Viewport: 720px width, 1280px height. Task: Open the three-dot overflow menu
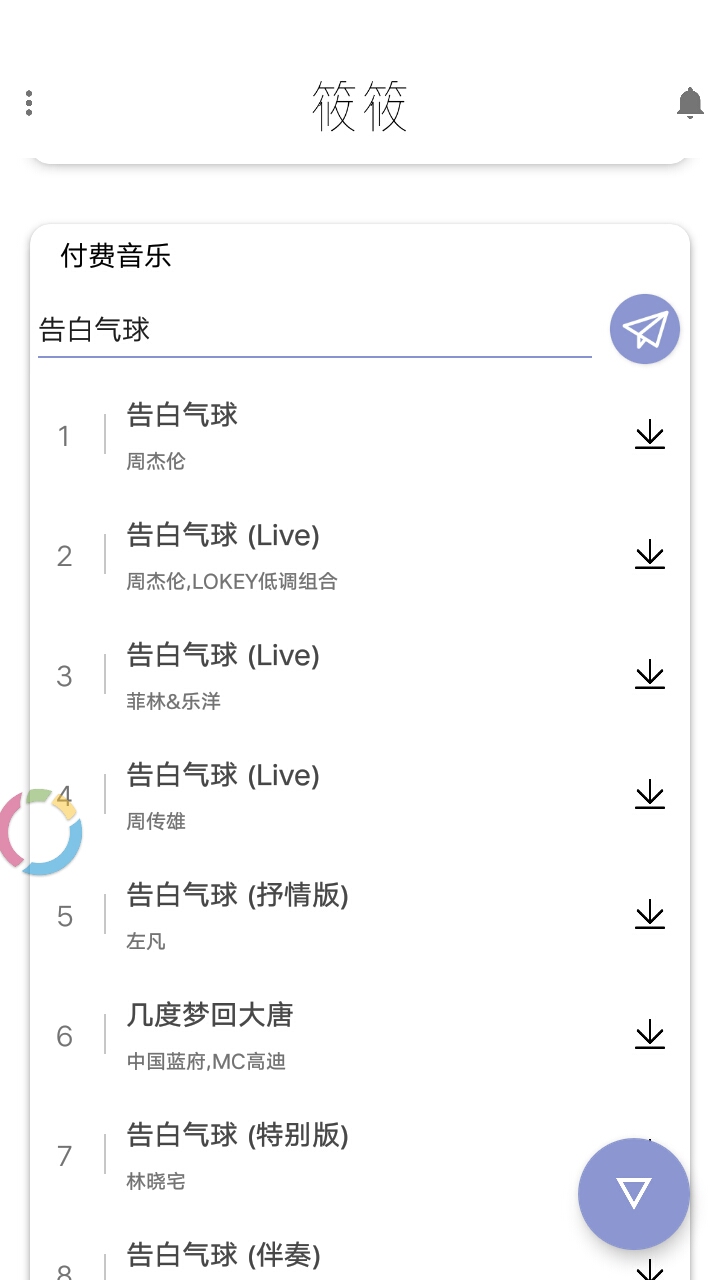[29, 103]
